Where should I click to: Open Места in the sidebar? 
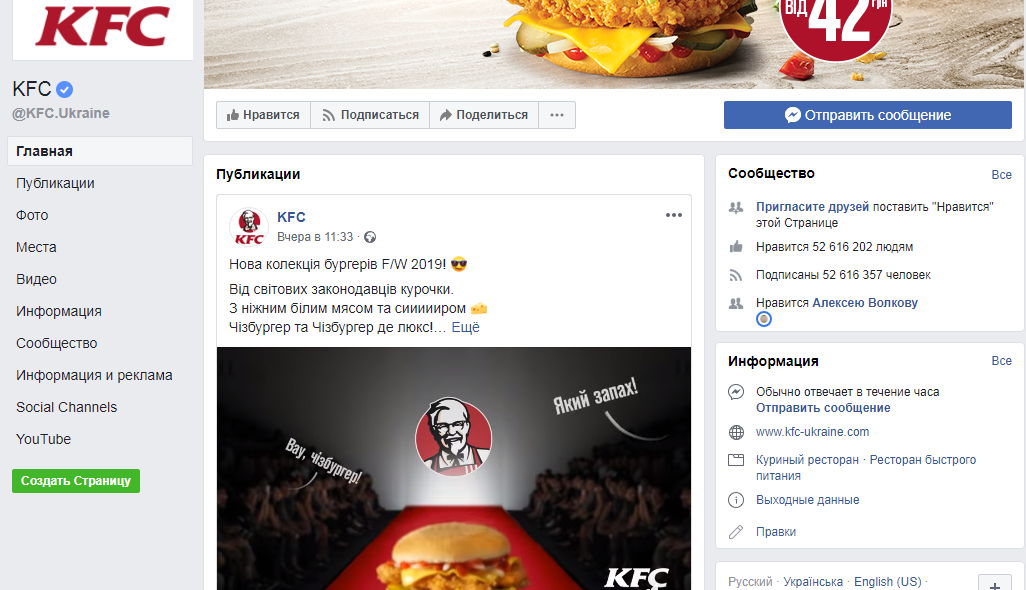tap(36, 247)
